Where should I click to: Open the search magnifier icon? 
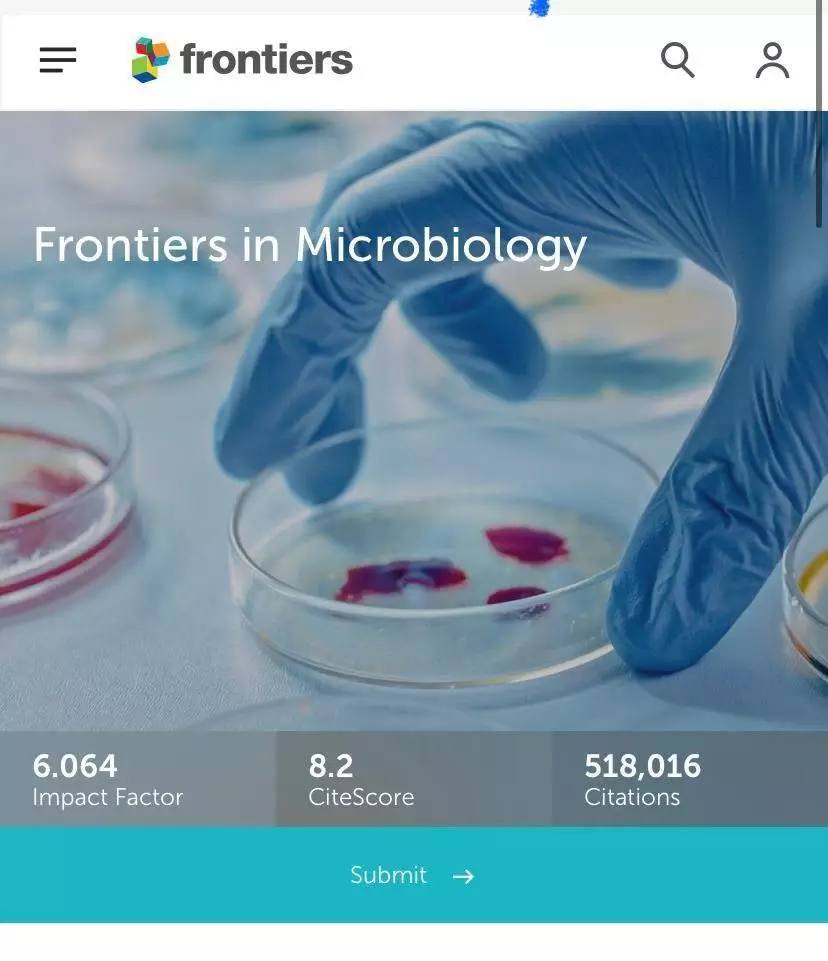click(677, 60)
